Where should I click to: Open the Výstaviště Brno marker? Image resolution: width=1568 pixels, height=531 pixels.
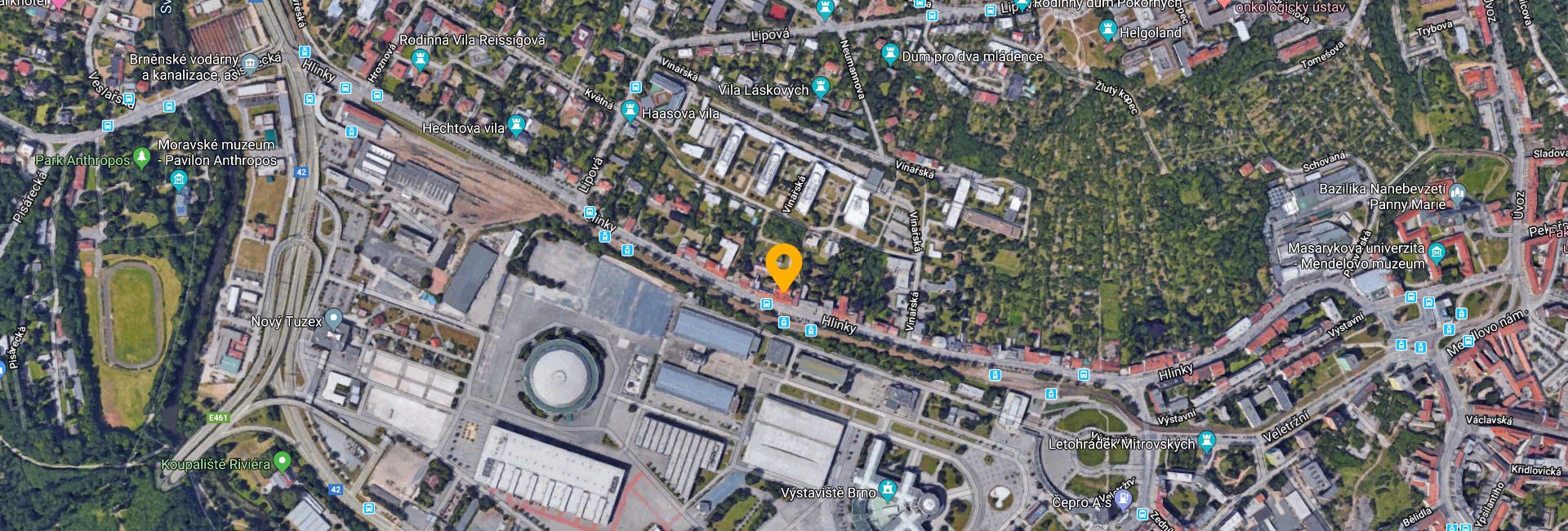(x=888, y=491)
